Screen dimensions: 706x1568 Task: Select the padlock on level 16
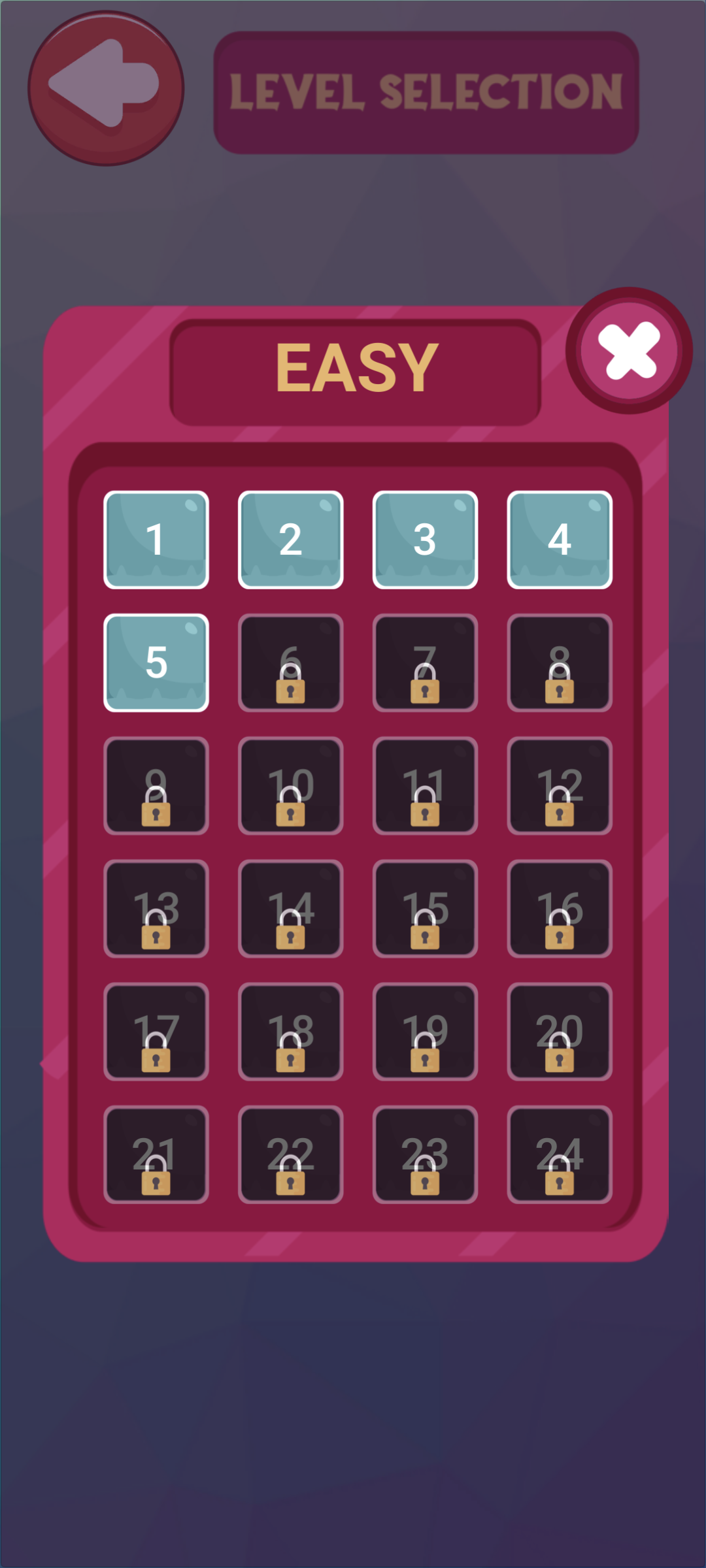[560, 934]
